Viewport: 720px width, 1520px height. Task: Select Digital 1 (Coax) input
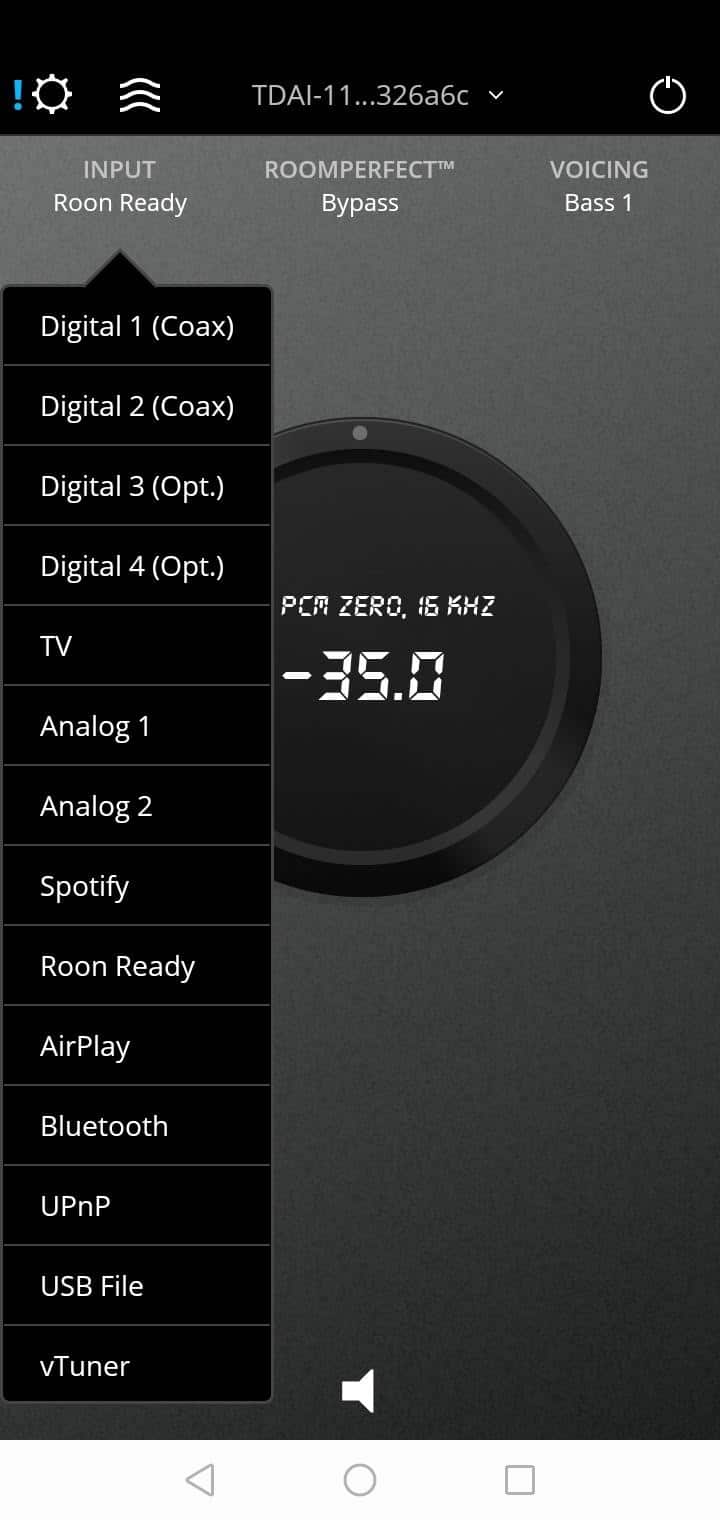137,326
